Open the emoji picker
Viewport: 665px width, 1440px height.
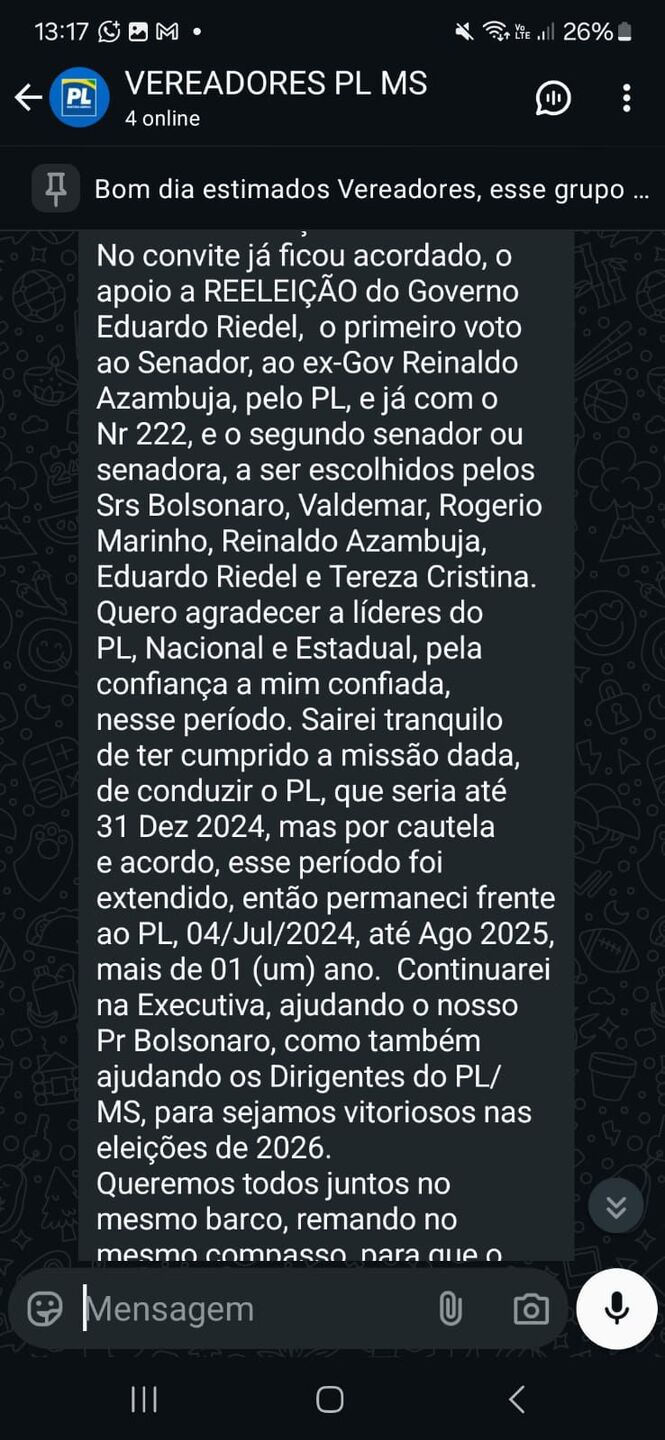coord(45,1309)
